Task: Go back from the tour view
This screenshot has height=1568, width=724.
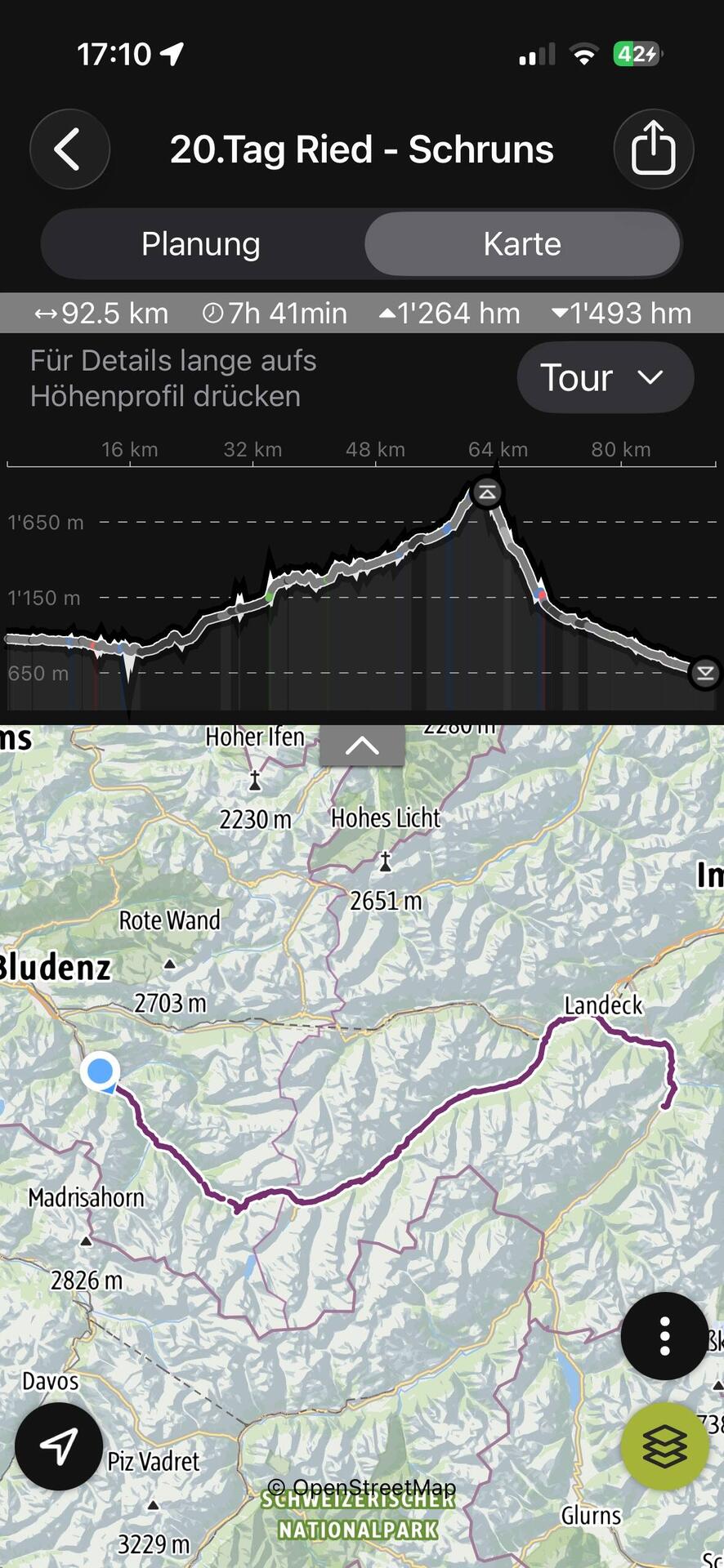Action: click(x=69, y=149)
